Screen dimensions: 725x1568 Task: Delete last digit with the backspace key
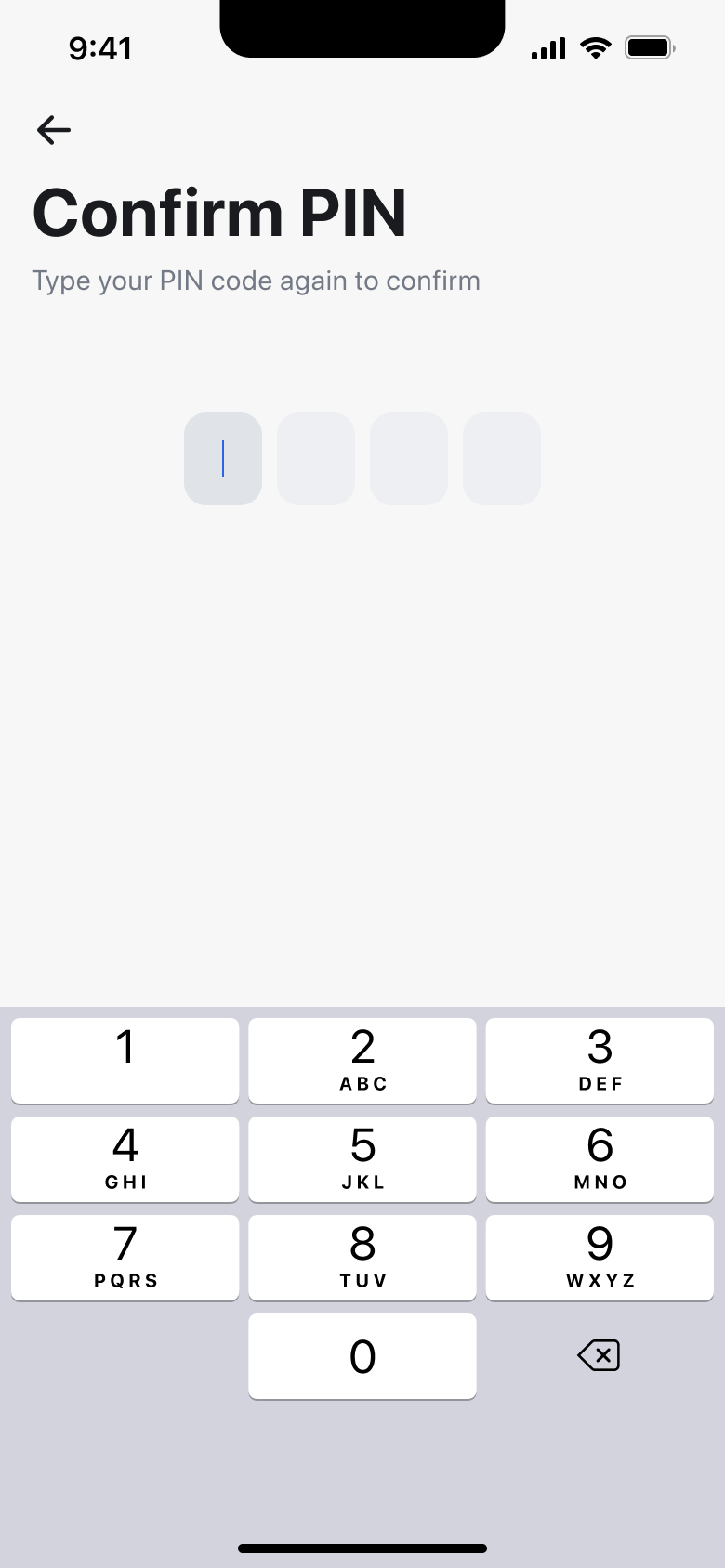tap(600, 1356)
